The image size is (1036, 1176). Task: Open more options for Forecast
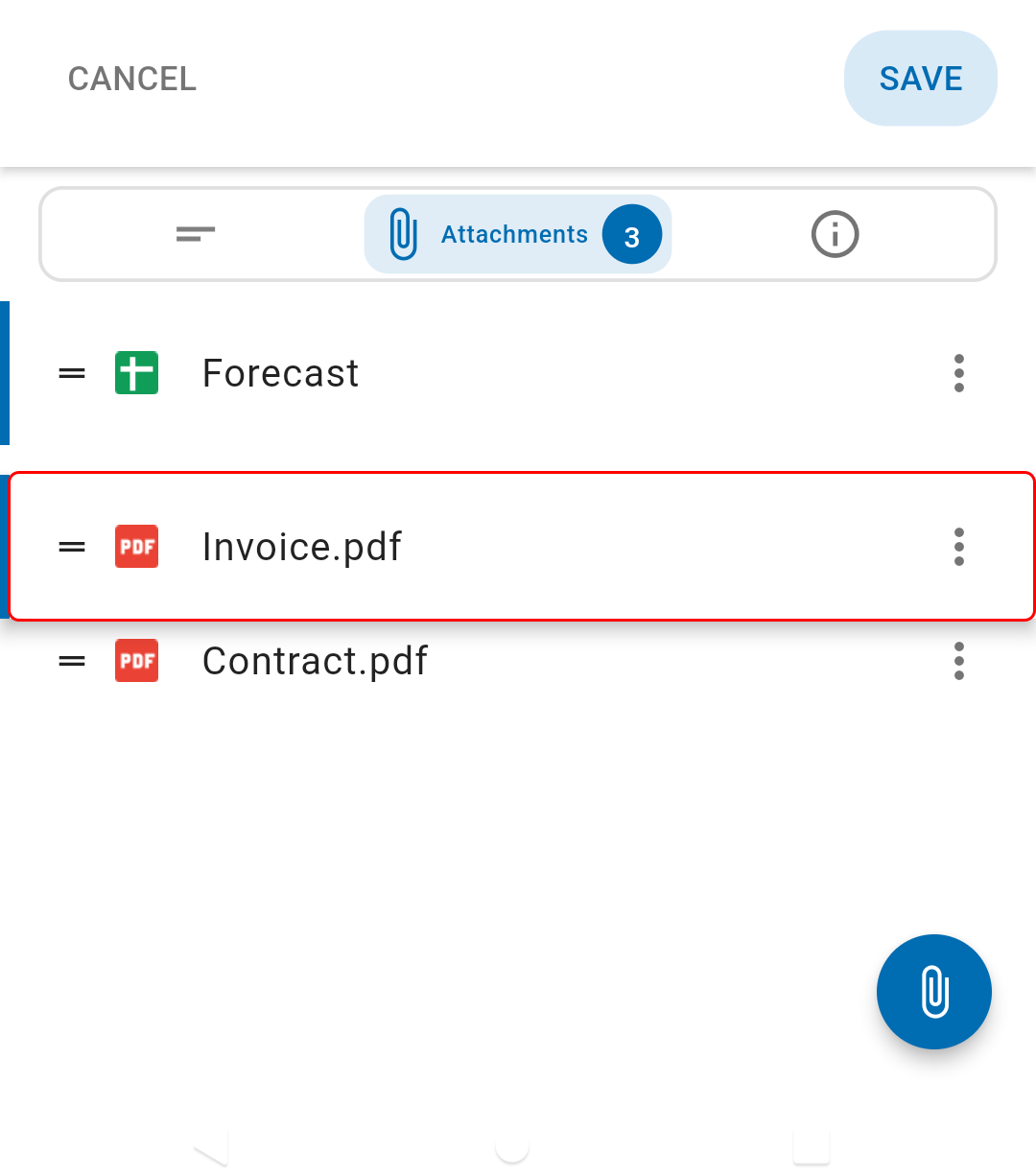click(958, 373)
